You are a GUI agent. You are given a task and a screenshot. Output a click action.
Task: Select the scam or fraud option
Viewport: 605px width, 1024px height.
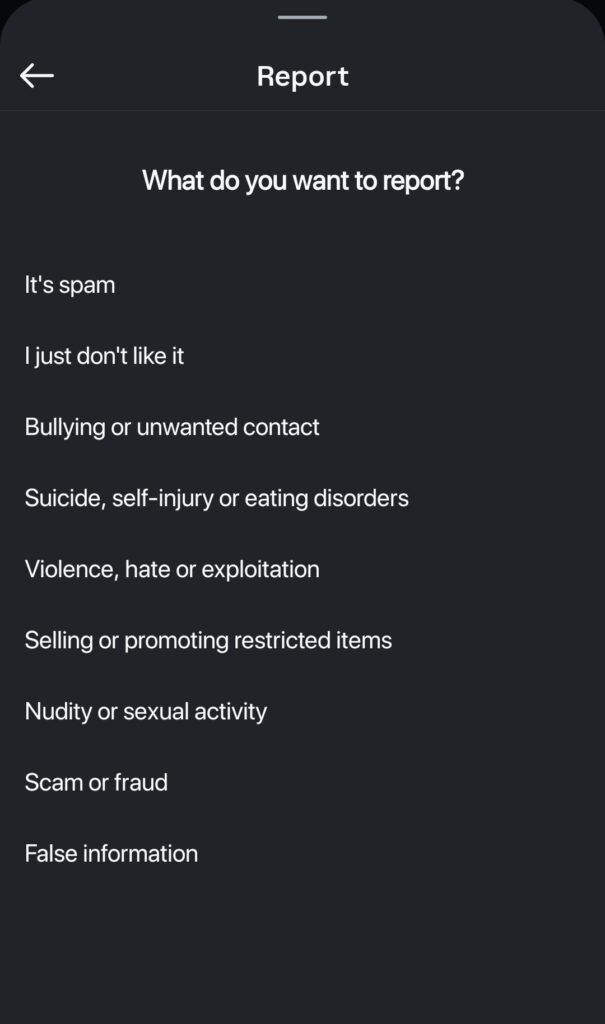tap(302, 783)
